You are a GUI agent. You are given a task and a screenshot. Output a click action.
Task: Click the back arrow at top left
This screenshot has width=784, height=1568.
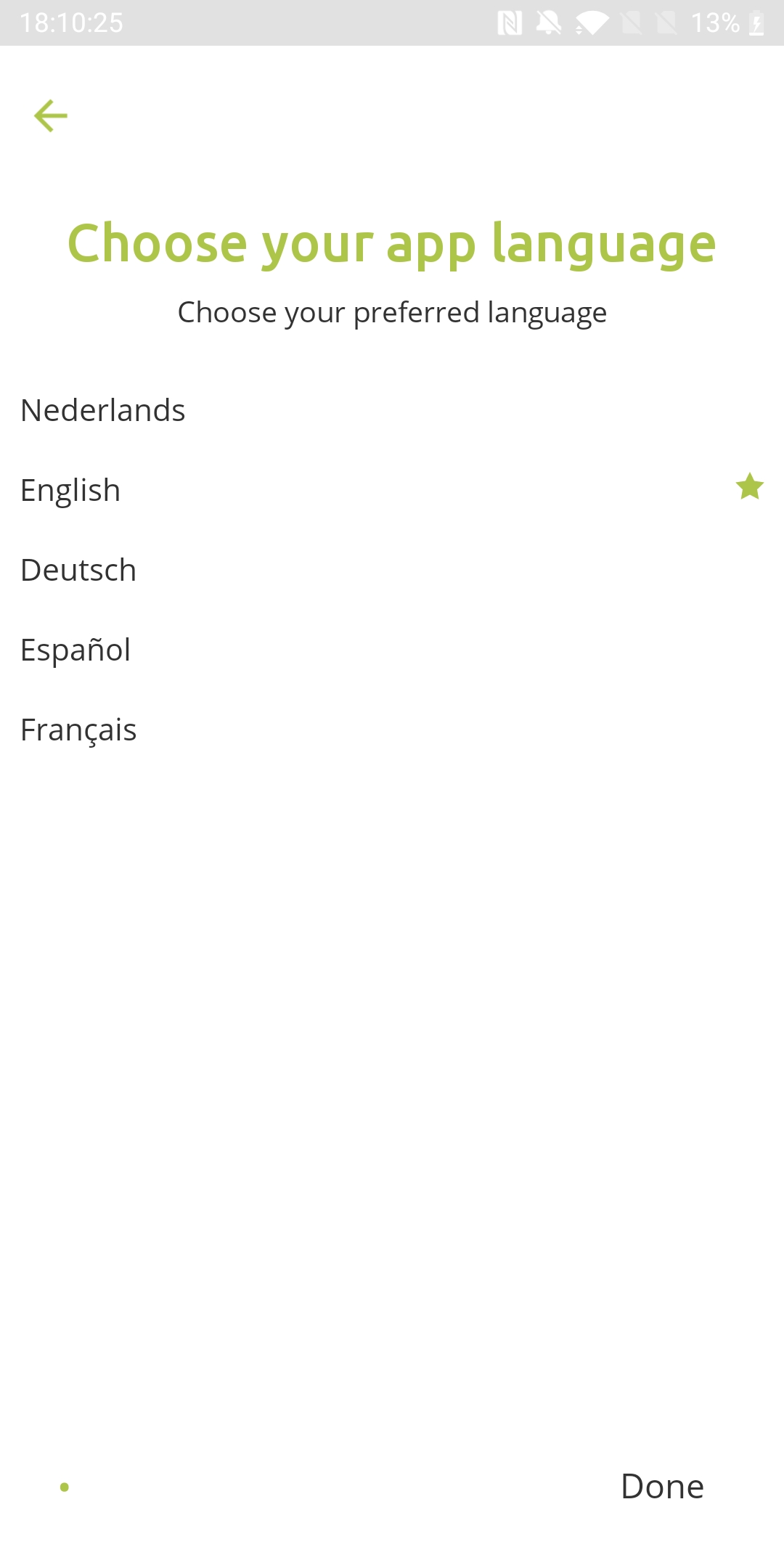51,114
